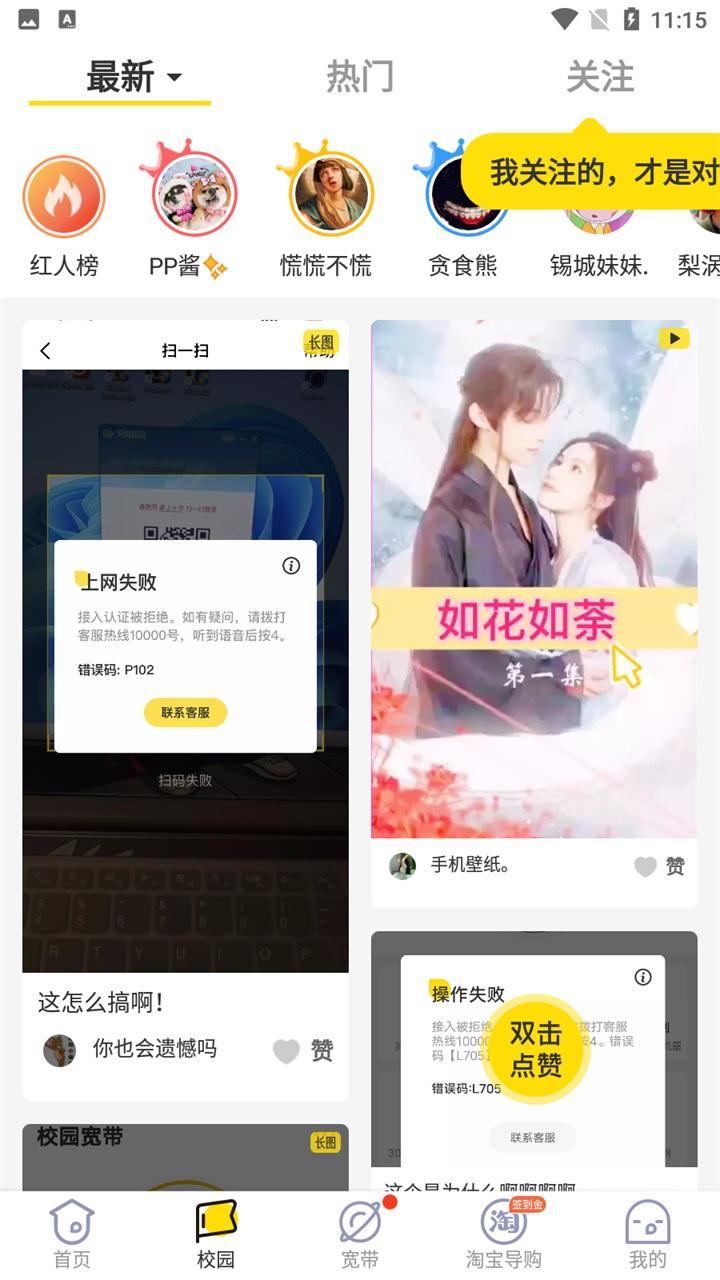Image resolution: width=720 pixels, height=1280 pixels.
Task: View author 你也会遗憾吗's profile
Action: click(60, 1050)
